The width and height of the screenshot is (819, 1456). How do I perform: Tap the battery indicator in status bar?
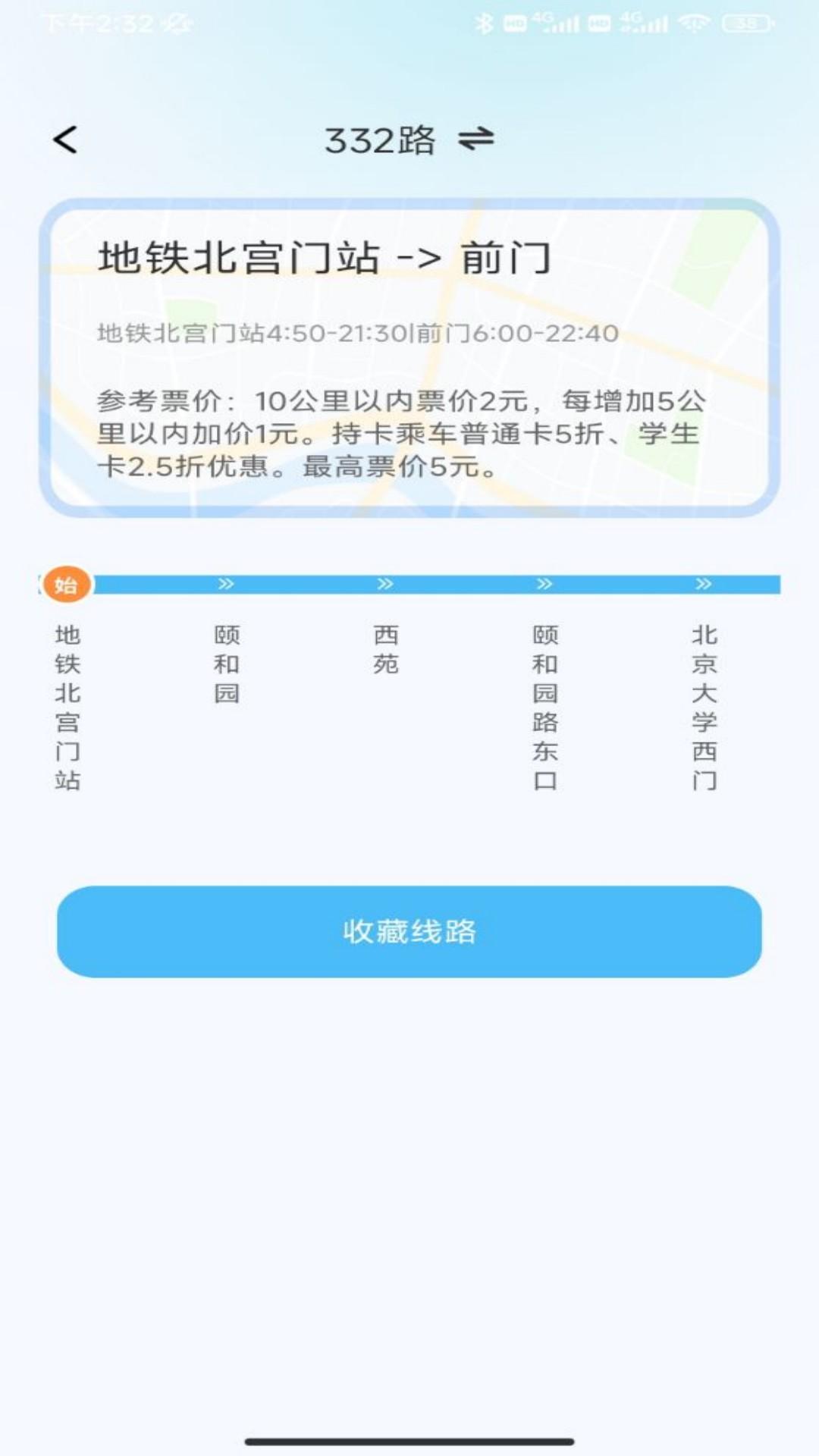[744, 22]
